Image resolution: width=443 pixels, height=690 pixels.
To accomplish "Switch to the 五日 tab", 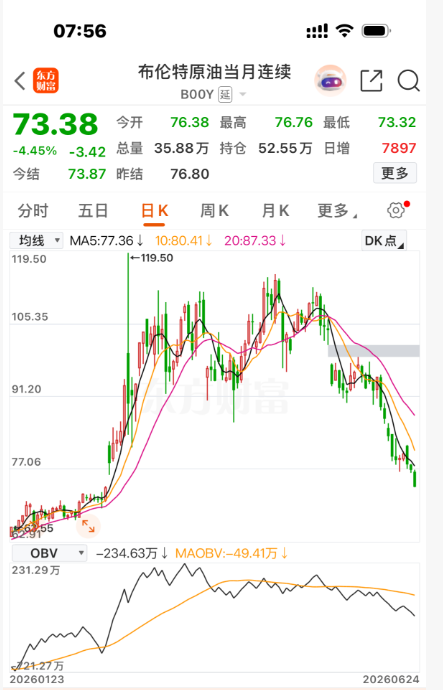I will click(93, 211).
